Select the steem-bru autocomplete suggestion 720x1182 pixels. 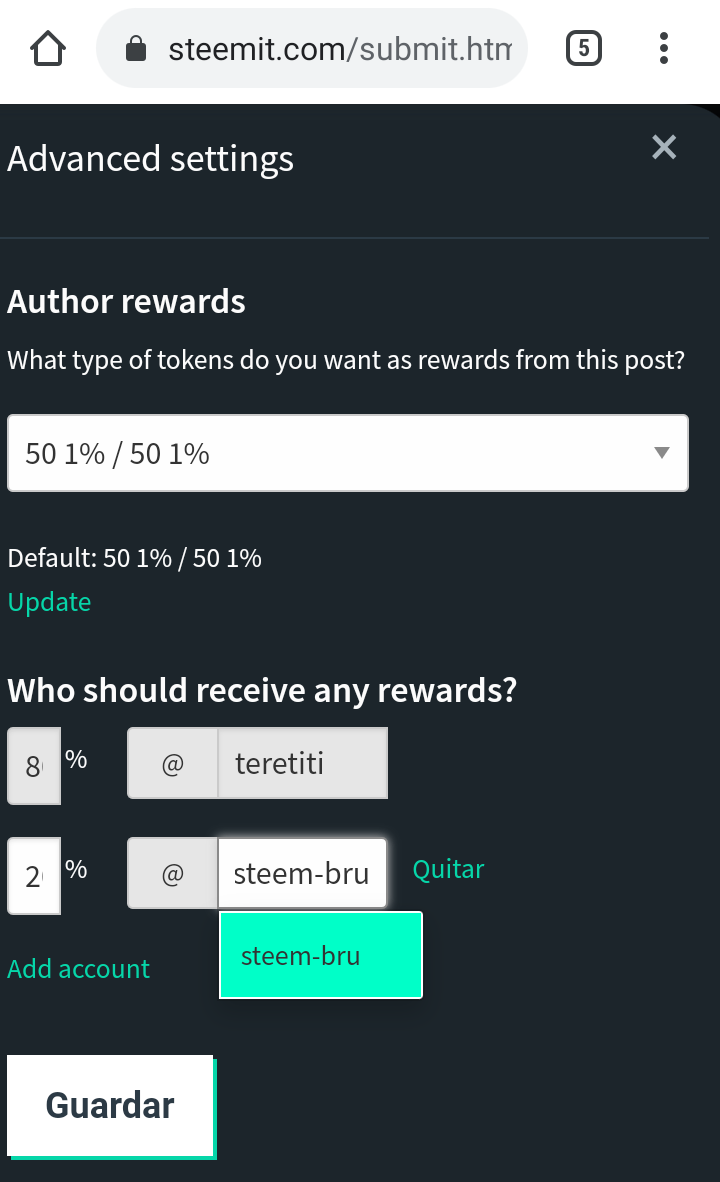pos(320,955)
